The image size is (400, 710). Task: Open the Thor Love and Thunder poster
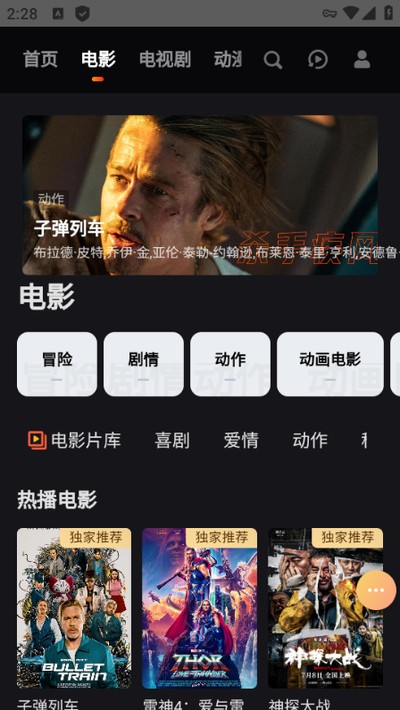[200, 608]
